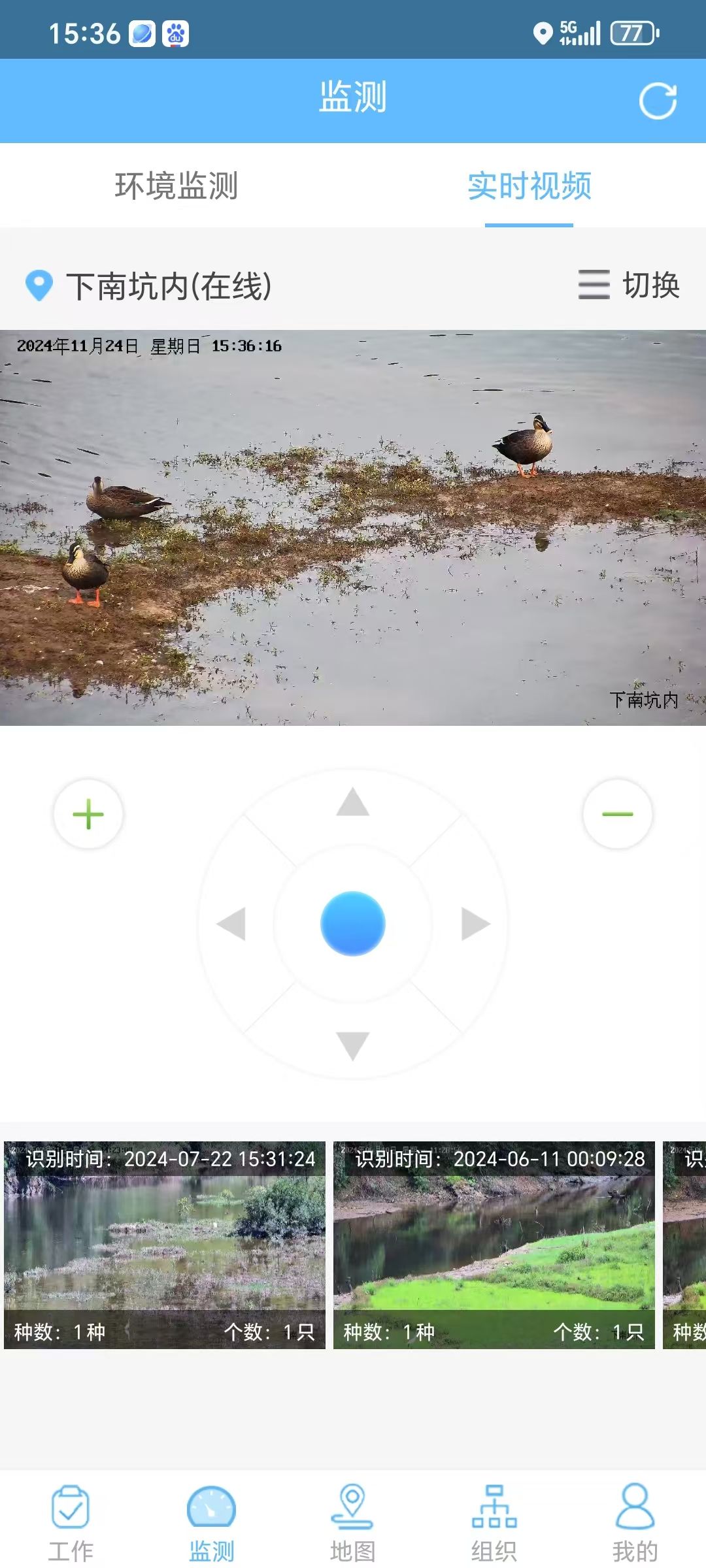Tap the blue center joystick button
706x1568 pixels.
(353, 924)
